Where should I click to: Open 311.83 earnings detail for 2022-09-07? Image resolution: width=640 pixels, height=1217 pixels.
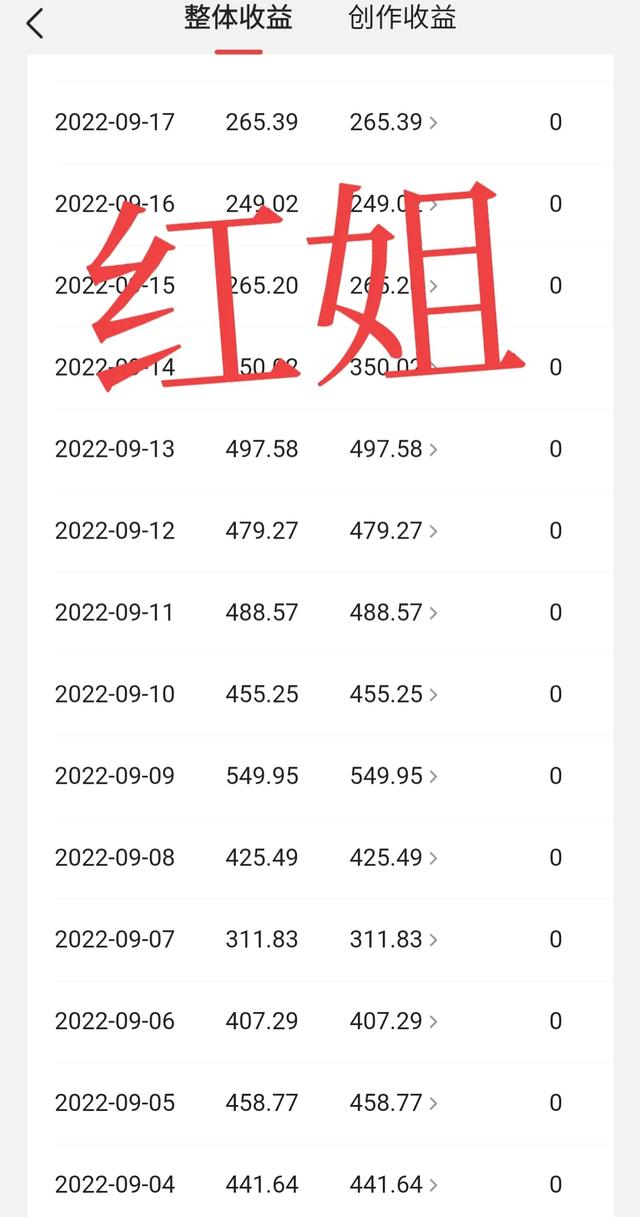pos(394,939)
